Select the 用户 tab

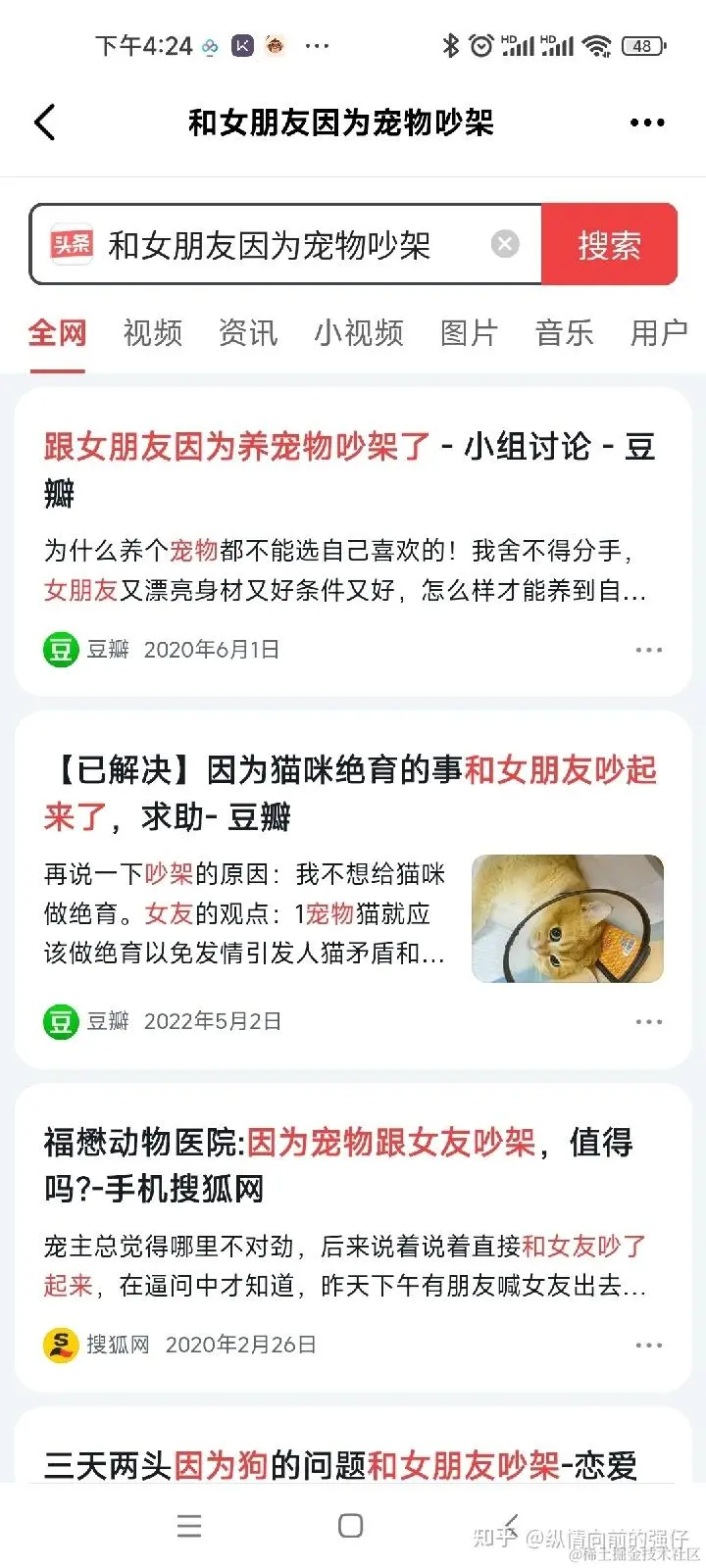658,333
